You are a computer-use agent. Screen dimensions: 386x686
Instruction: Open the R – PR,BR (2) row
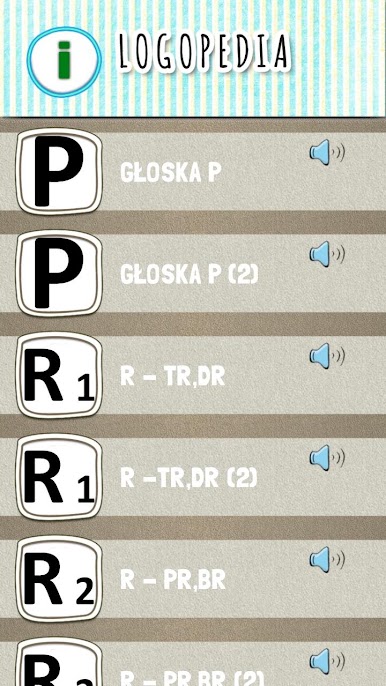[x=193, y=664]
